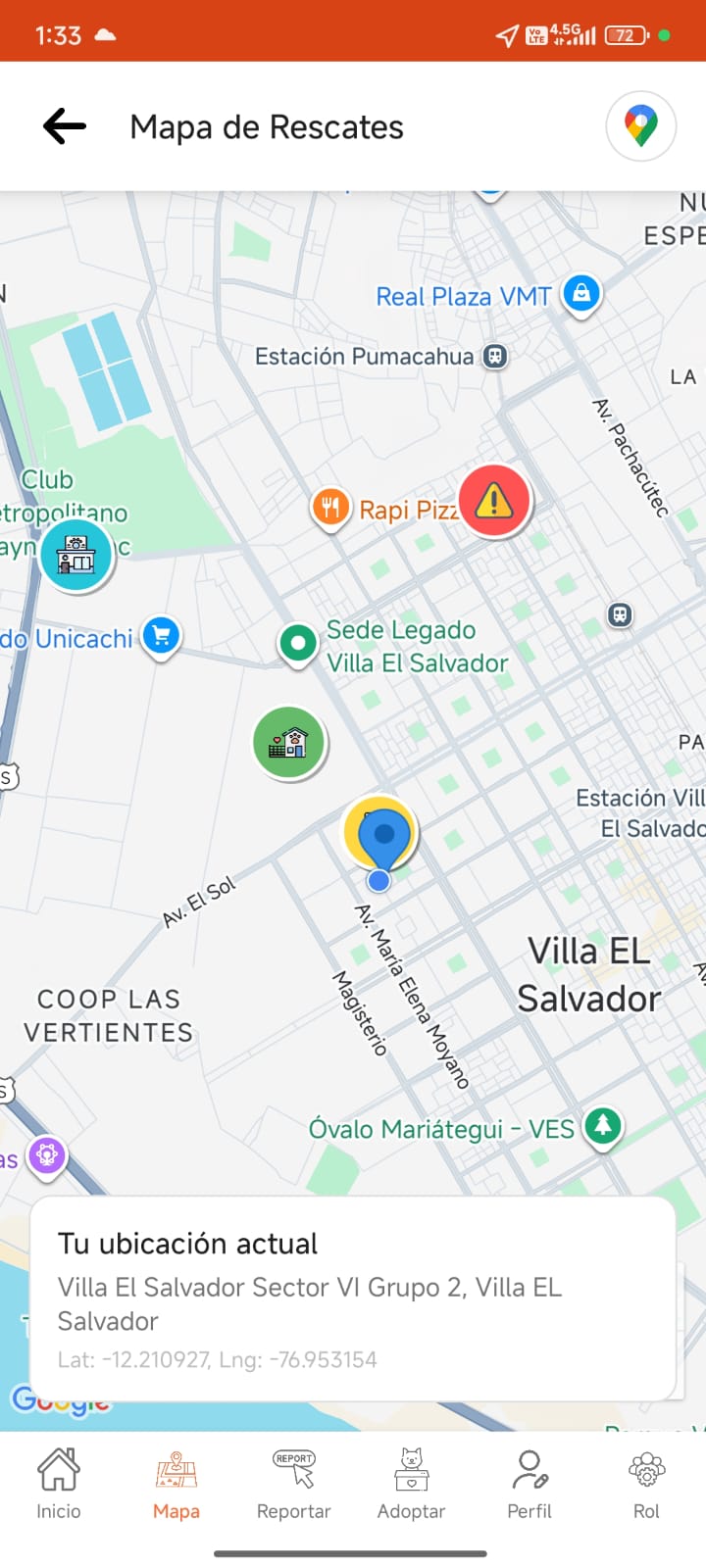Viewport: 706px width, 1568px height.
Task: Select the green shelter house marker
Action: pyautogui.click(x=289, y=743)
